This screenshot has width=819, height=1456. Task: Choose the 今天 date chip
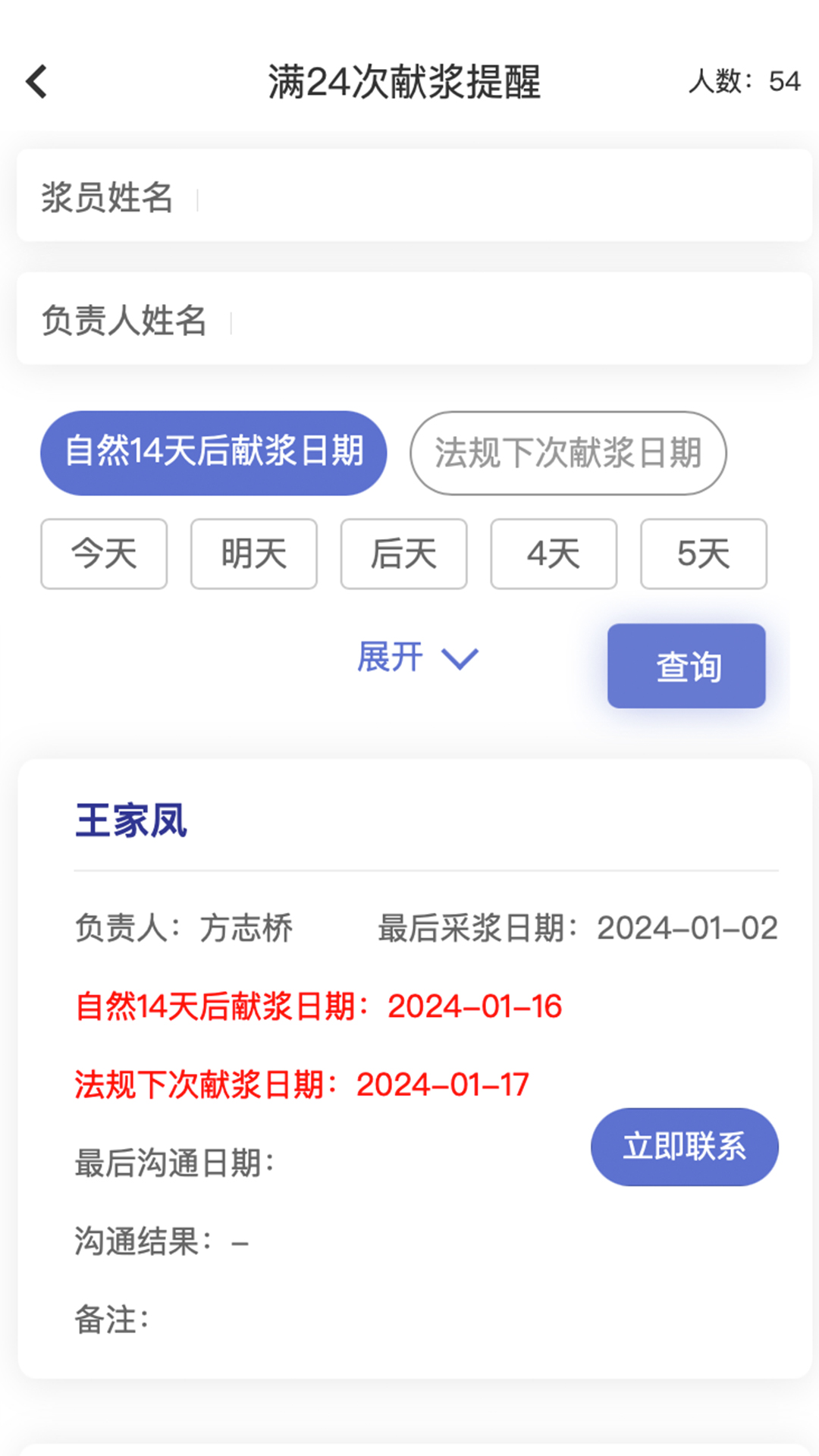[x=104, y=554]
